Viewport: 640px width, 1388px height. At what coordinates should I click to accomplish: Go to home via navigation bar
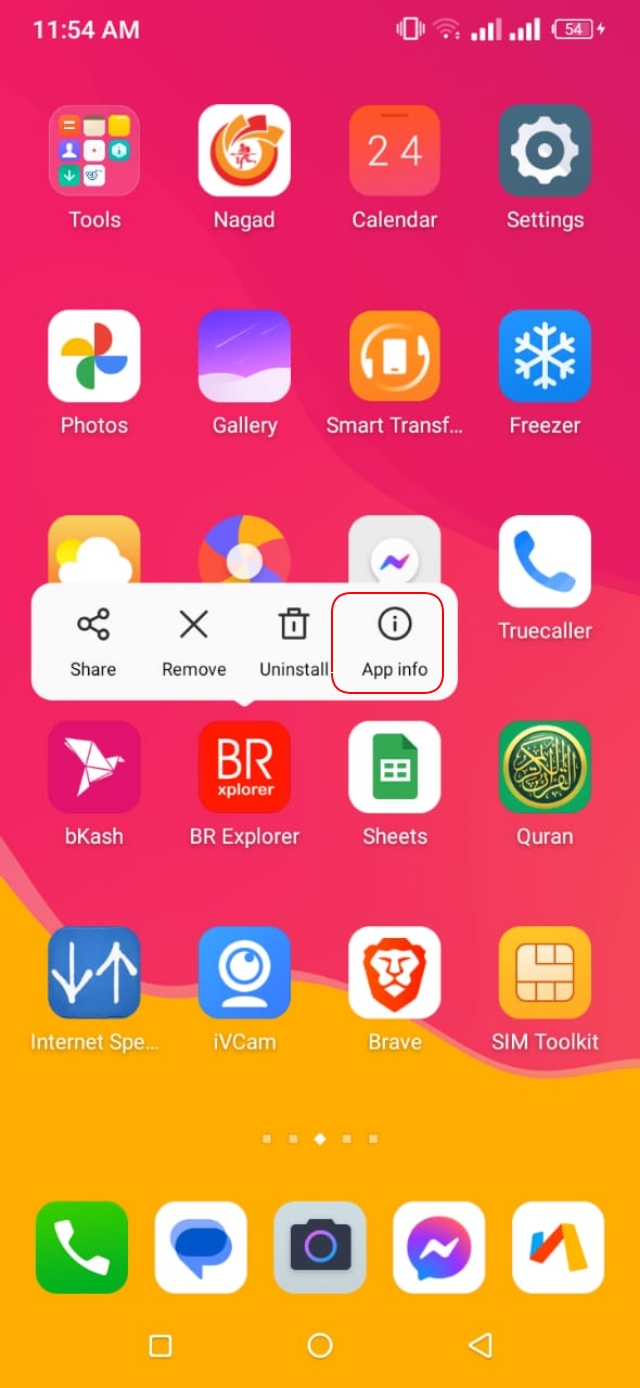pyautogui.click(x=320, y=1345)
